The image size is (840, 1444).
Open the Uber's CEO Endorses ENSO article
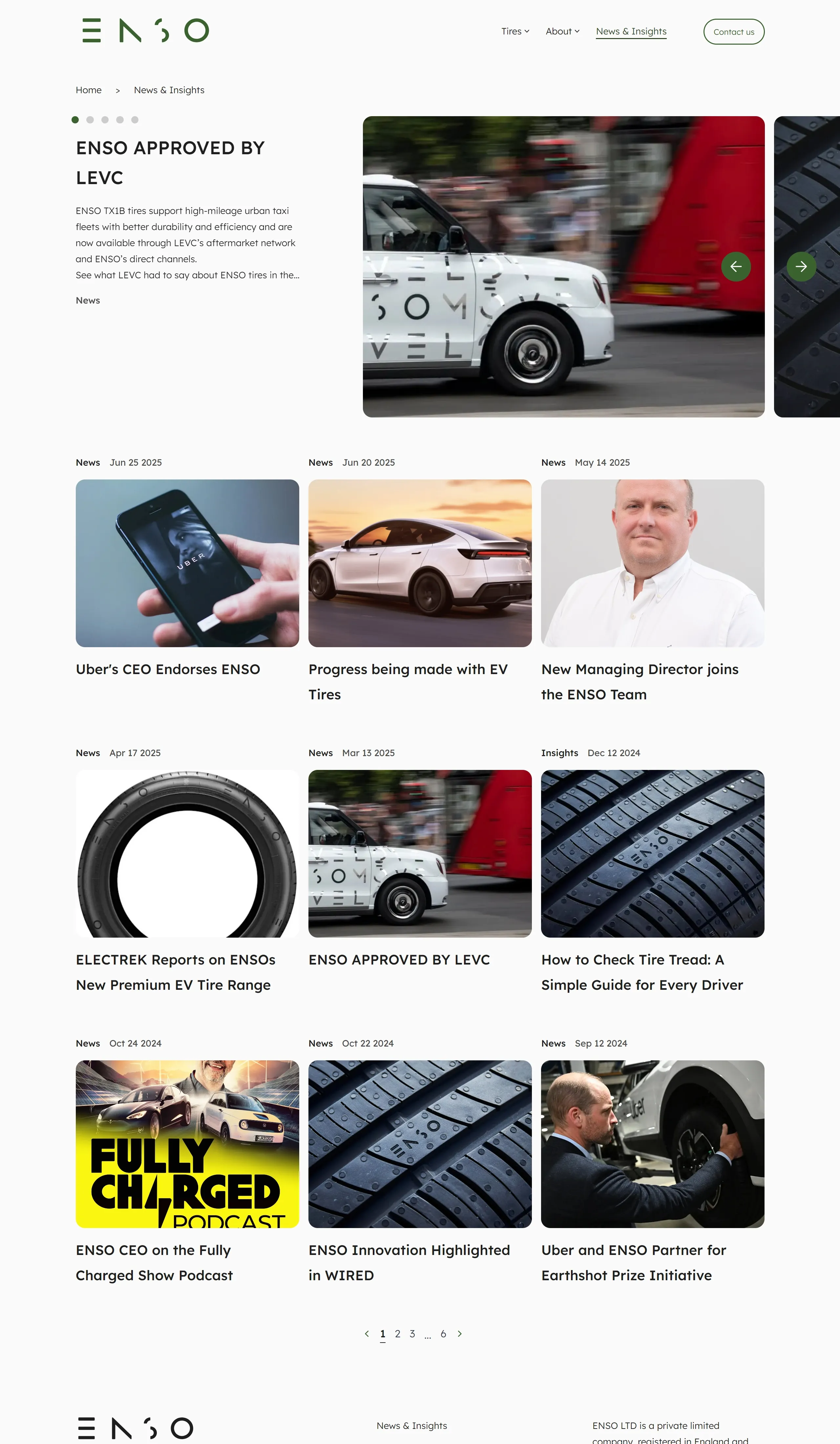click(168, 669)
